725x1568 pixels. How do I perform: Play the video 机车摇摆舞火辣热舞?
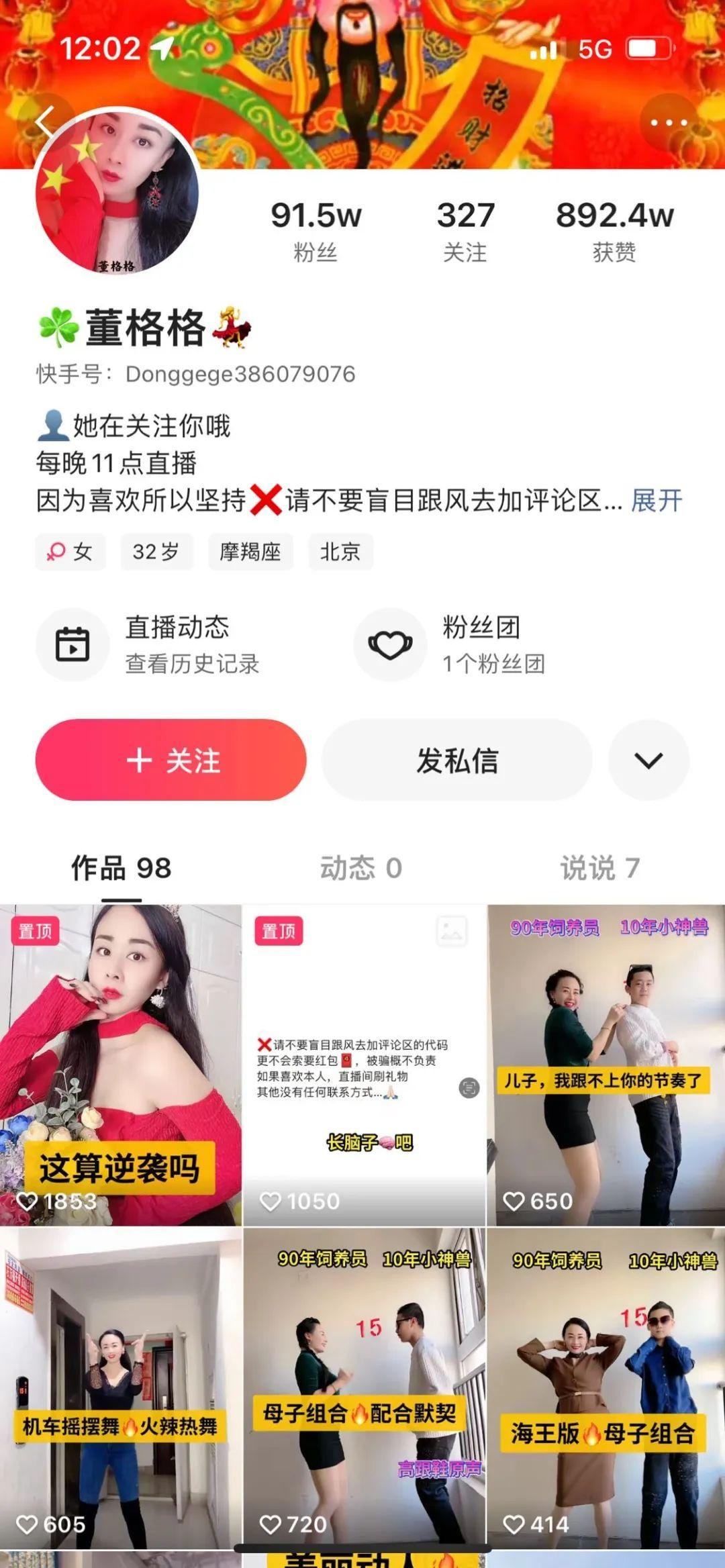click(121, 1388)
